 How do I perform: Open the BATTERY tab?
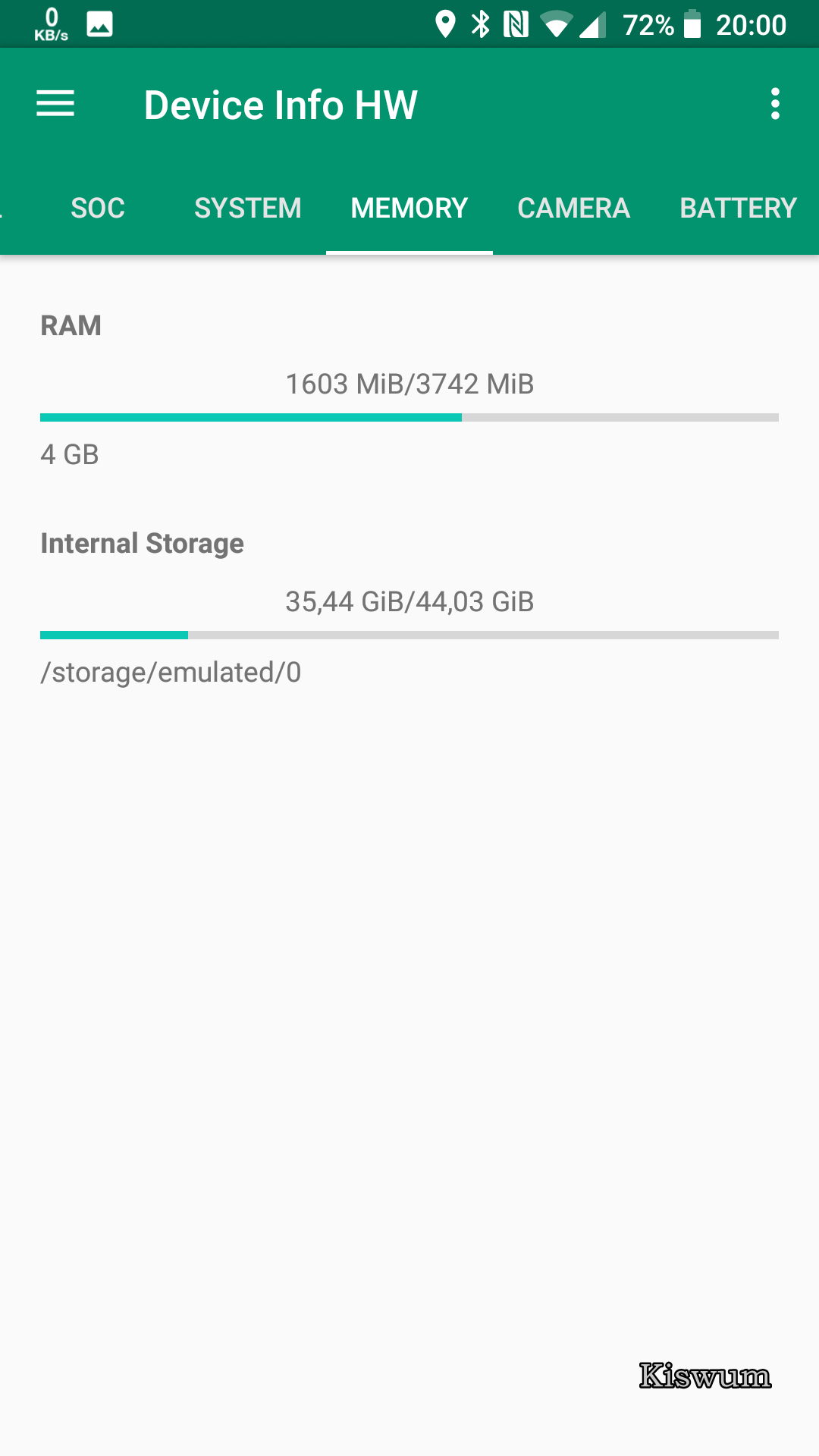click(738, 208)
